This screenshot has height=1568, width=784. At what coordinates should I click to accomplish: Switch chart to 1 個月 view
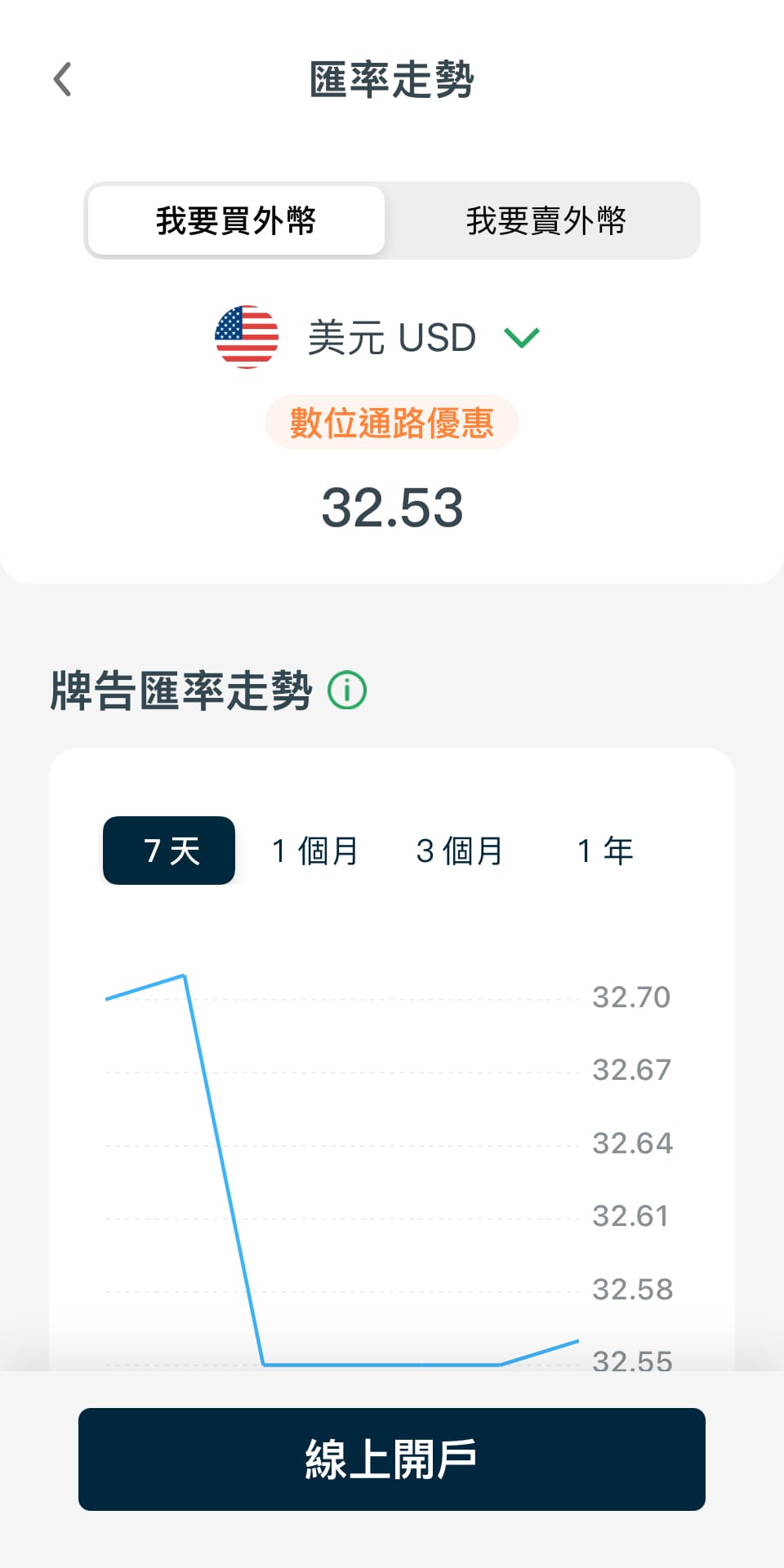(314, 851)
